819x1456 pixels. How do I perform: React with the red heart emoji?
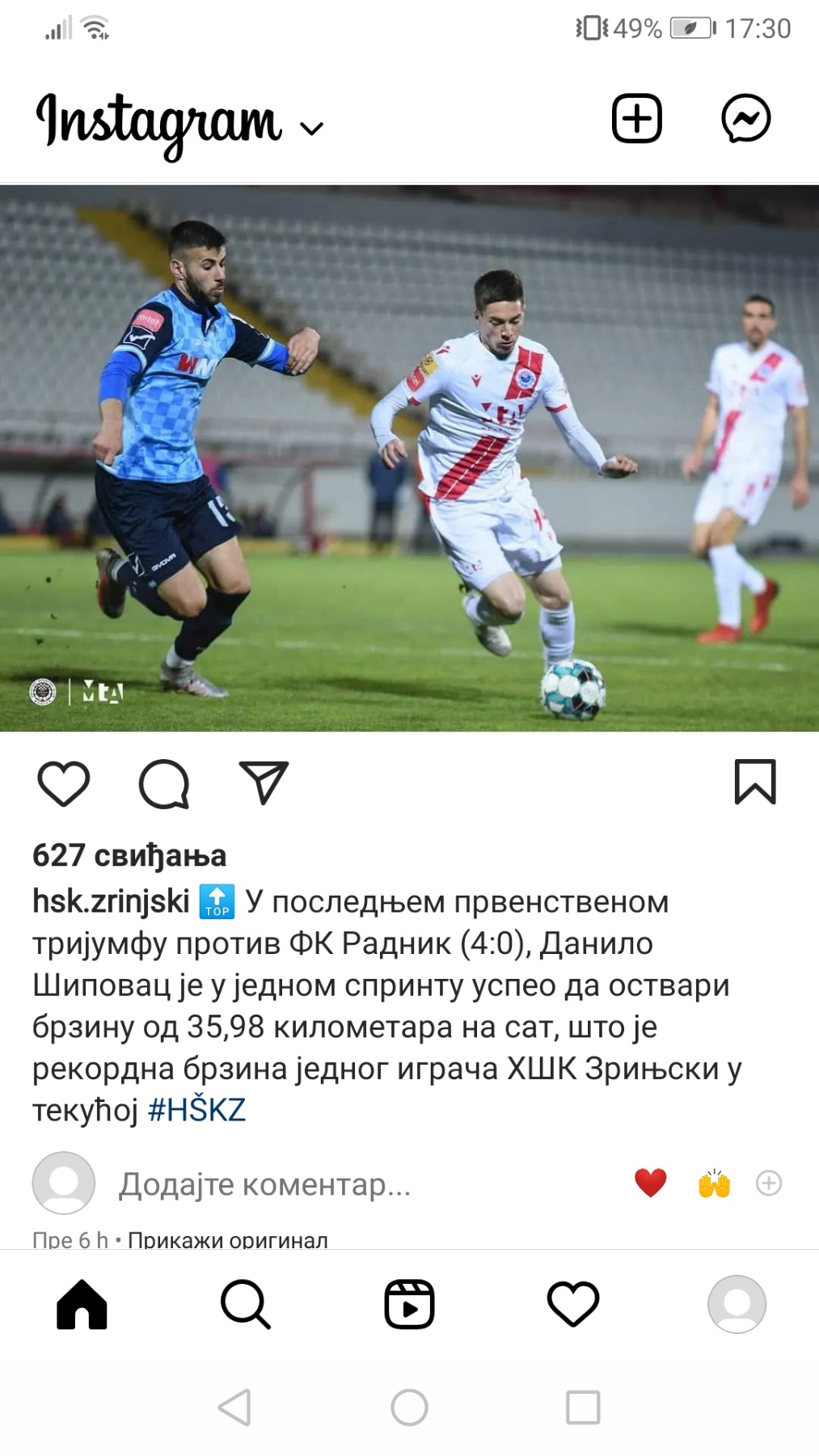[650, 1184]
